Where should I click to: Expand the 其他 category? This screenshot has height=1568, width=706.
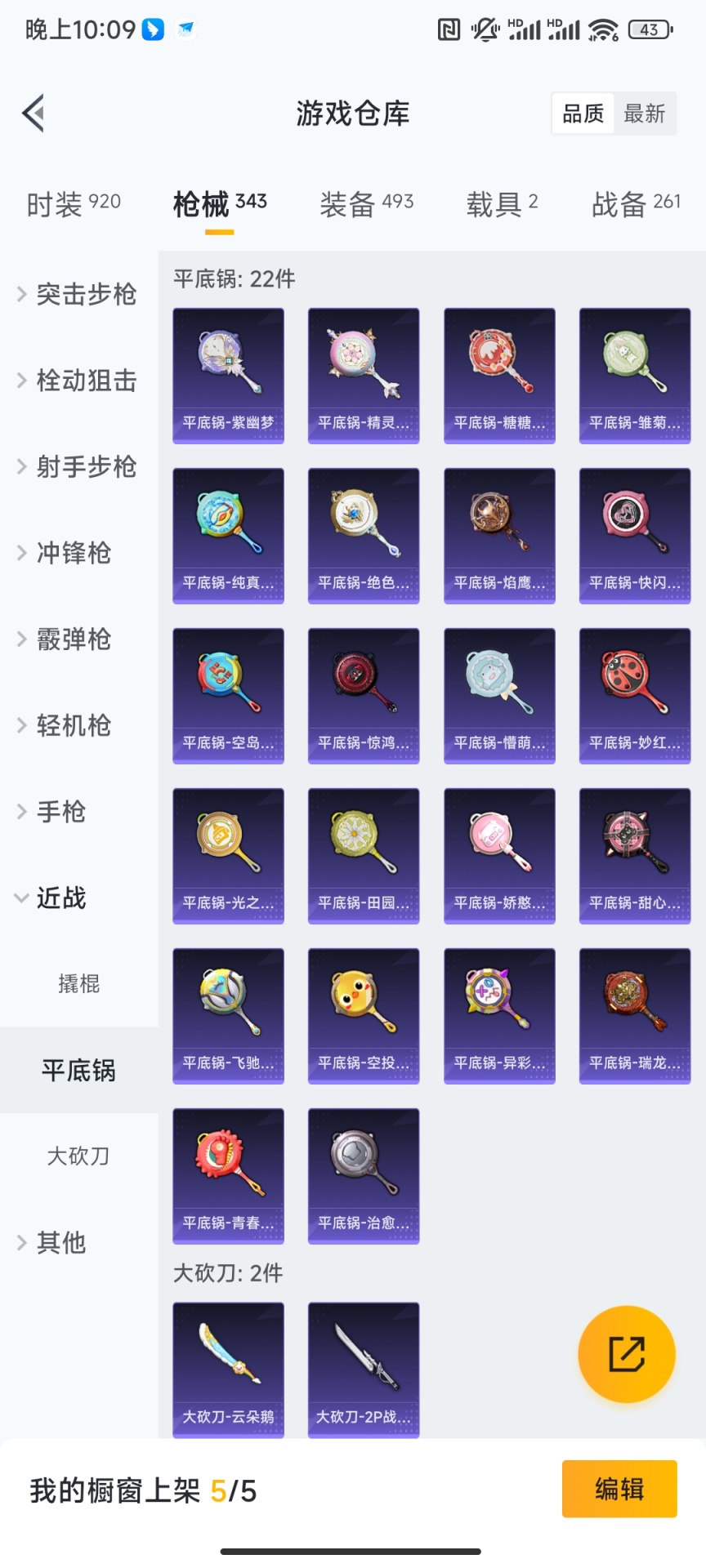click(61, 1243)
